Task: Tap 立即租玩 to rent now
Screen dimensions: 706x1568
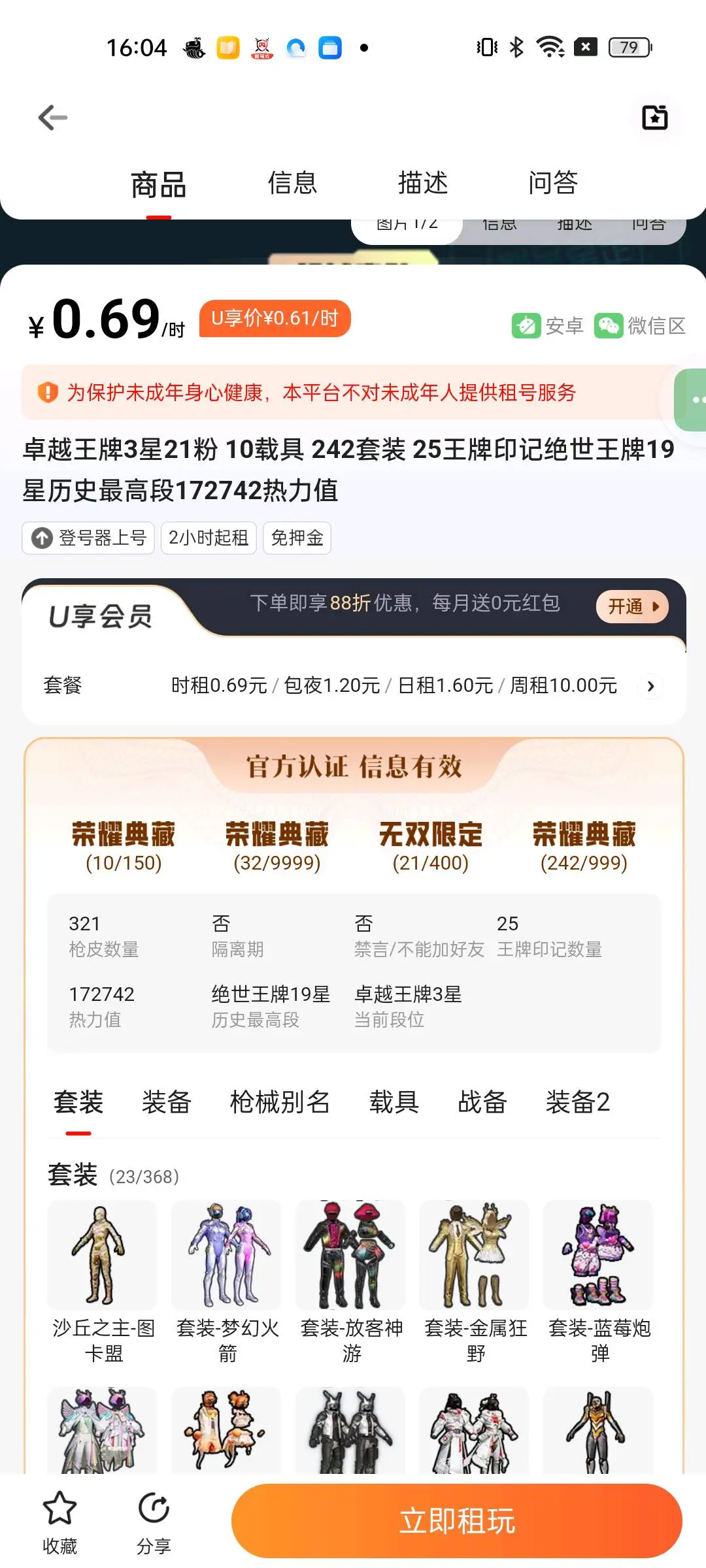Action: coord(456,1521)
